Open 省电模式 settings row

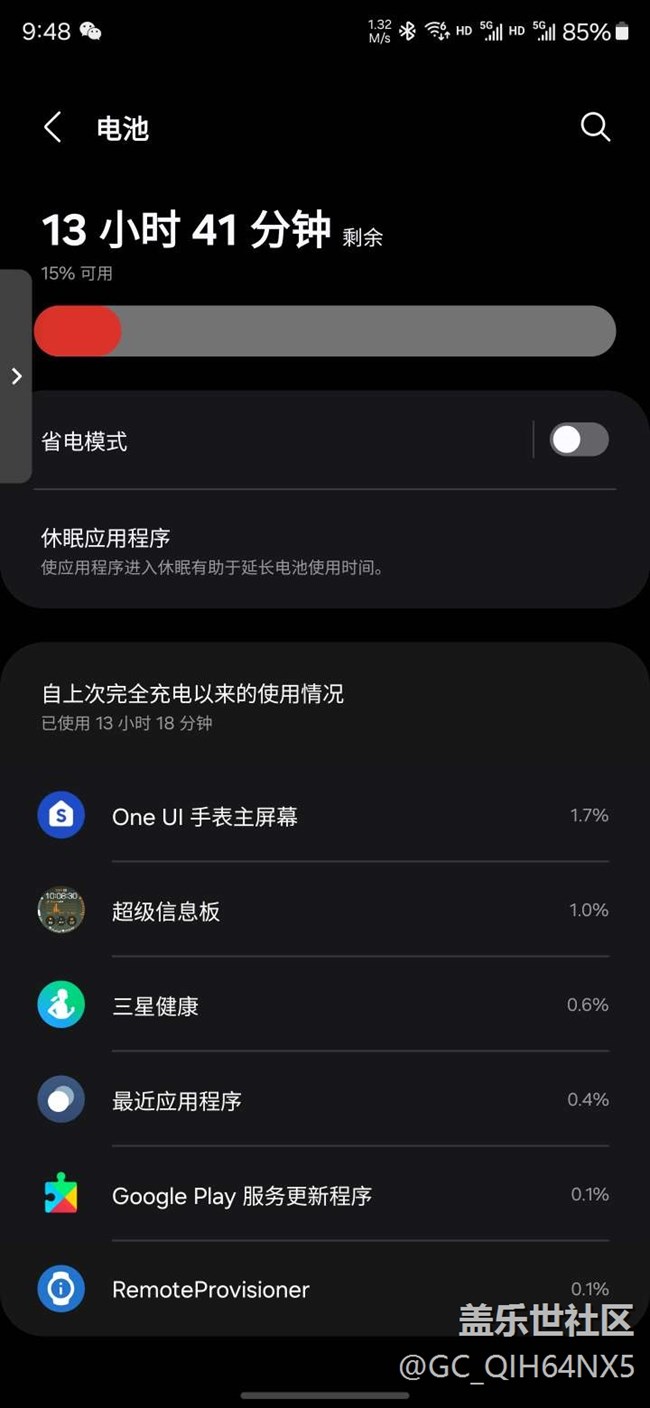pos(280,441)
